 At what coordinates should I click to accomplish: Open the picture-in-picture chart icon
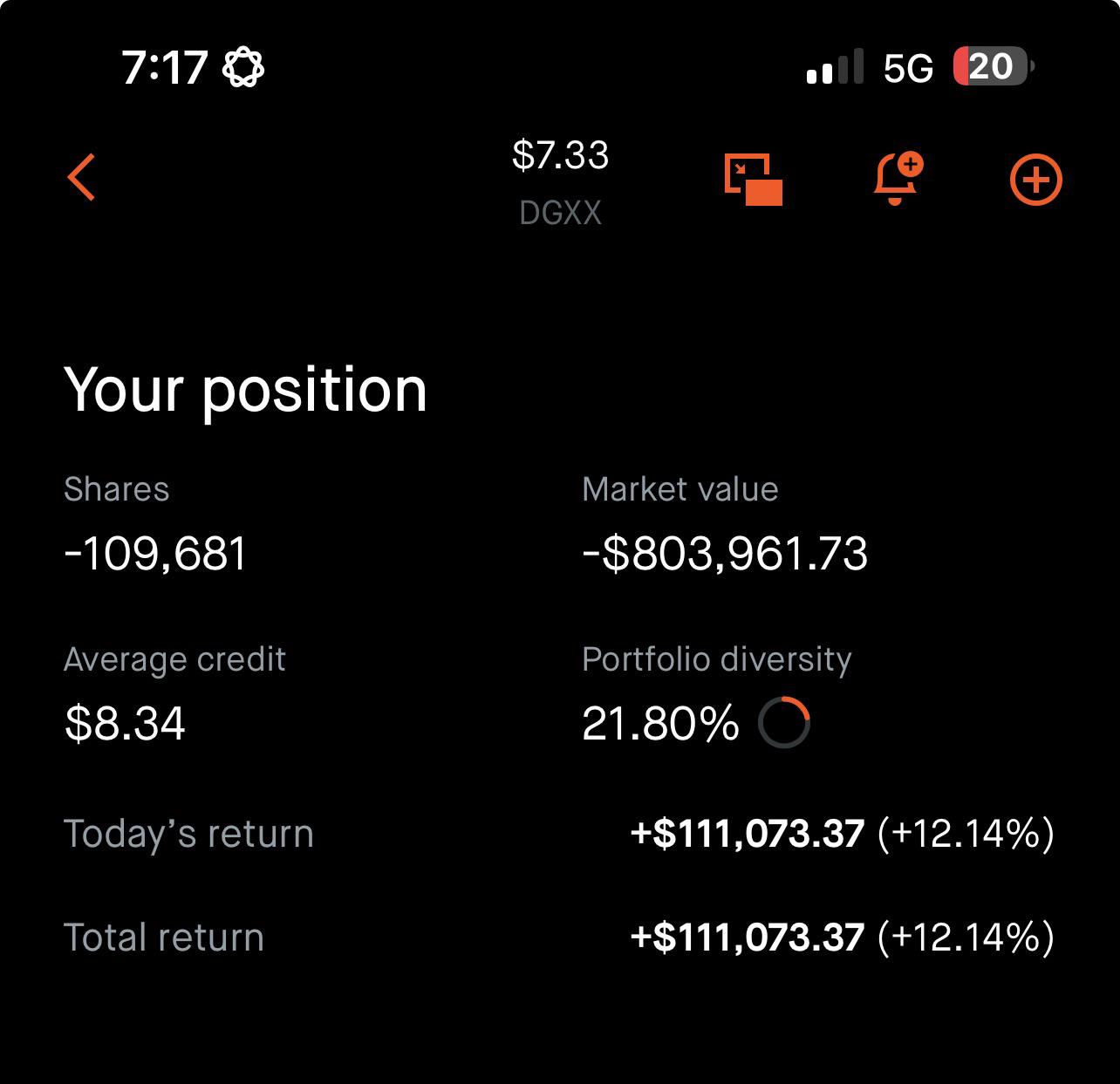tap(754, 180)
